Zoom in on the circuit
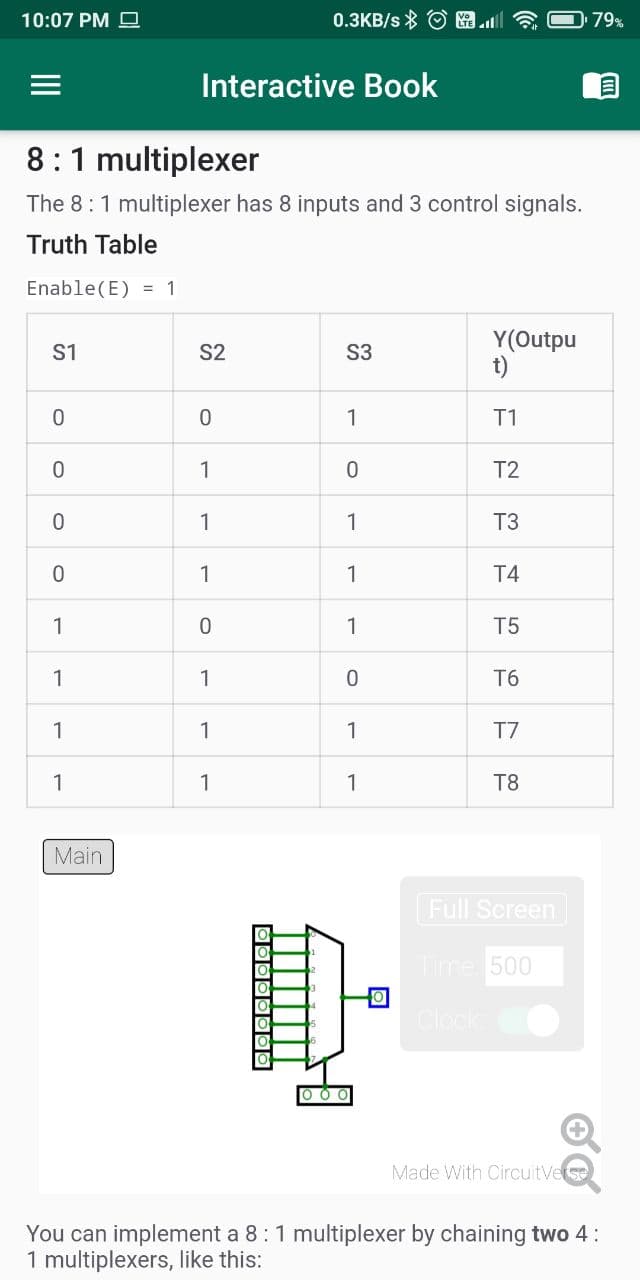 point(581,1133)
